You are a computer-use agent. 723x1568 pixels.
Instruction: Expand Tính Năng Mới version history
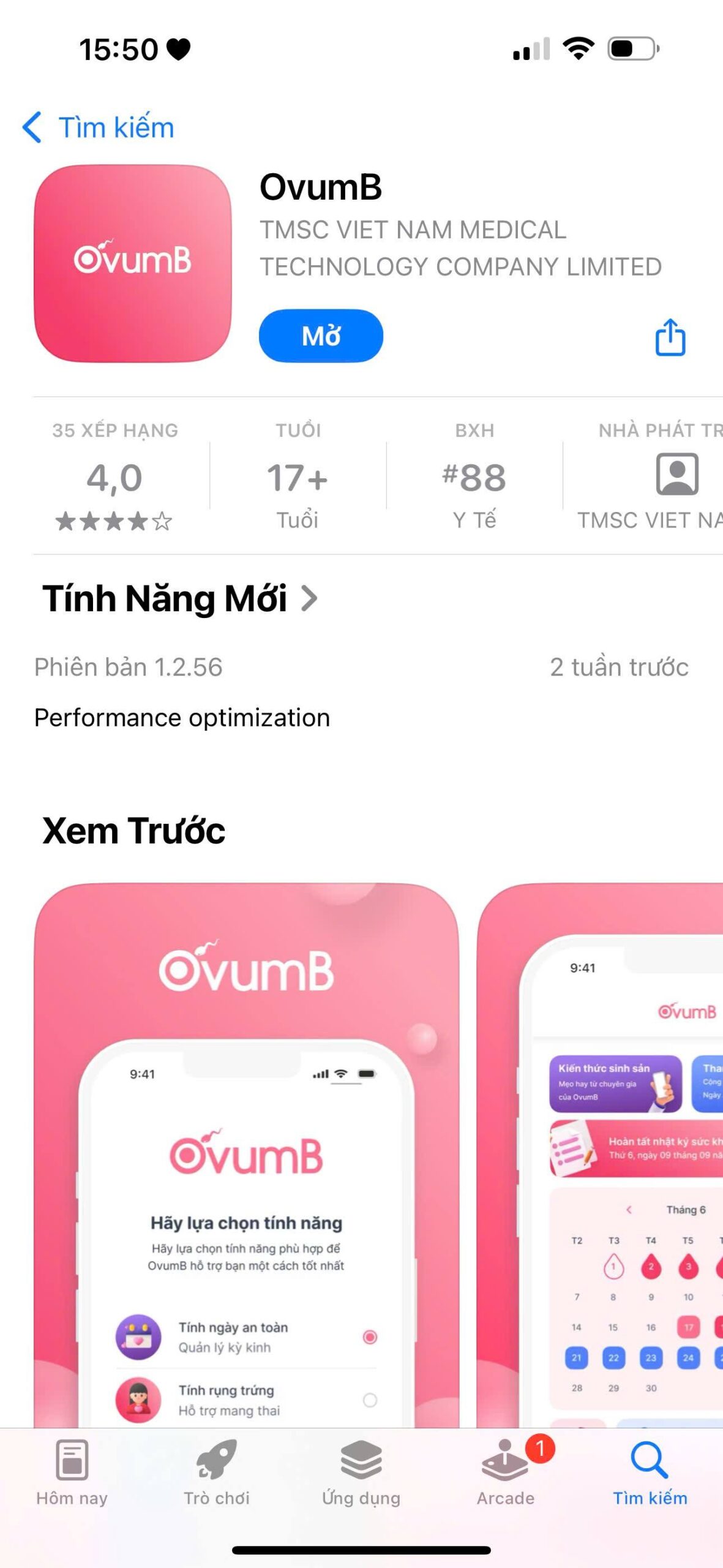point(181,598)
